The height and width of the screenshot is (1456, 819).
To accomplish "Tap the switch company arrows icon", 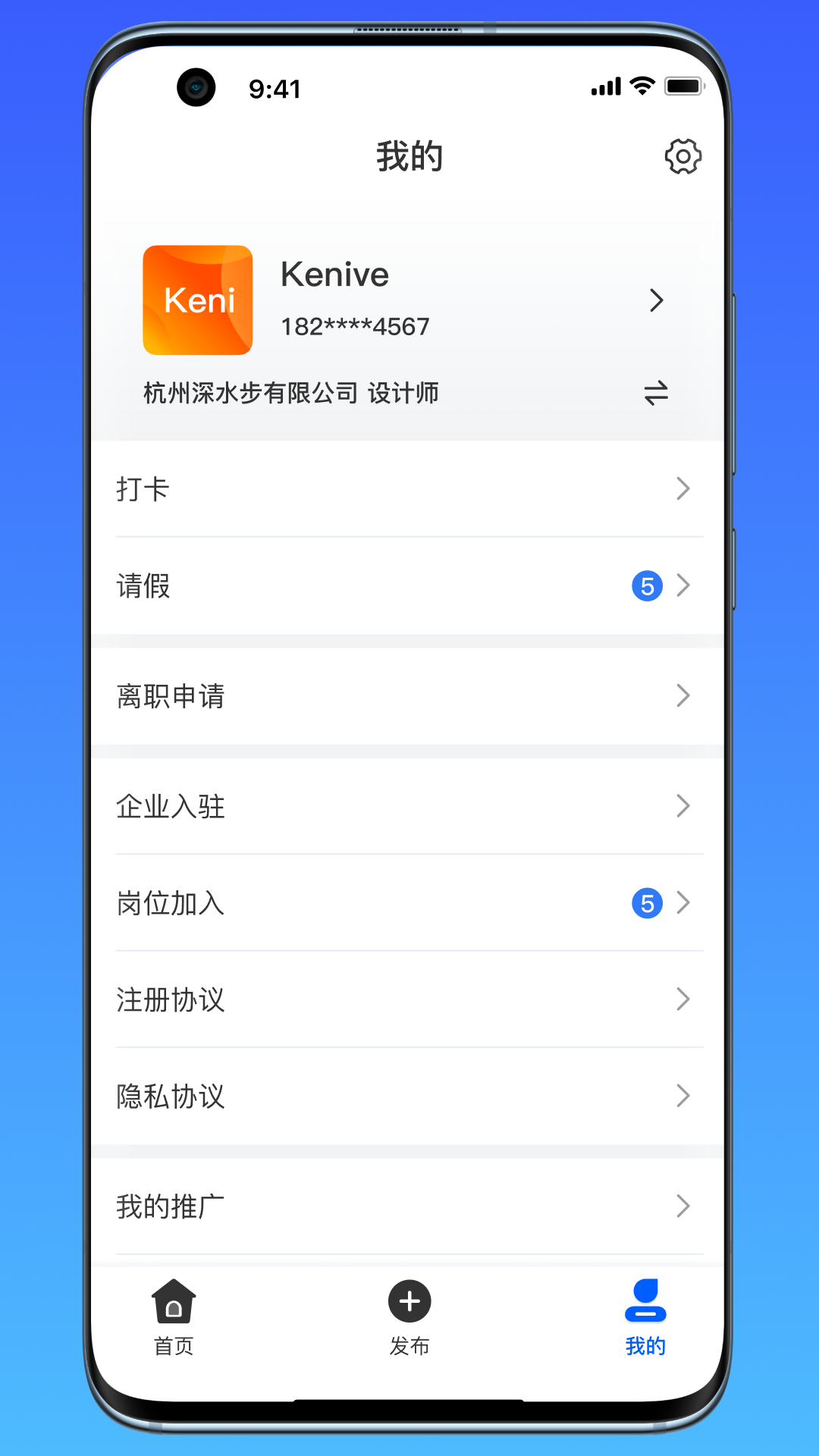I will coord(656,393).
